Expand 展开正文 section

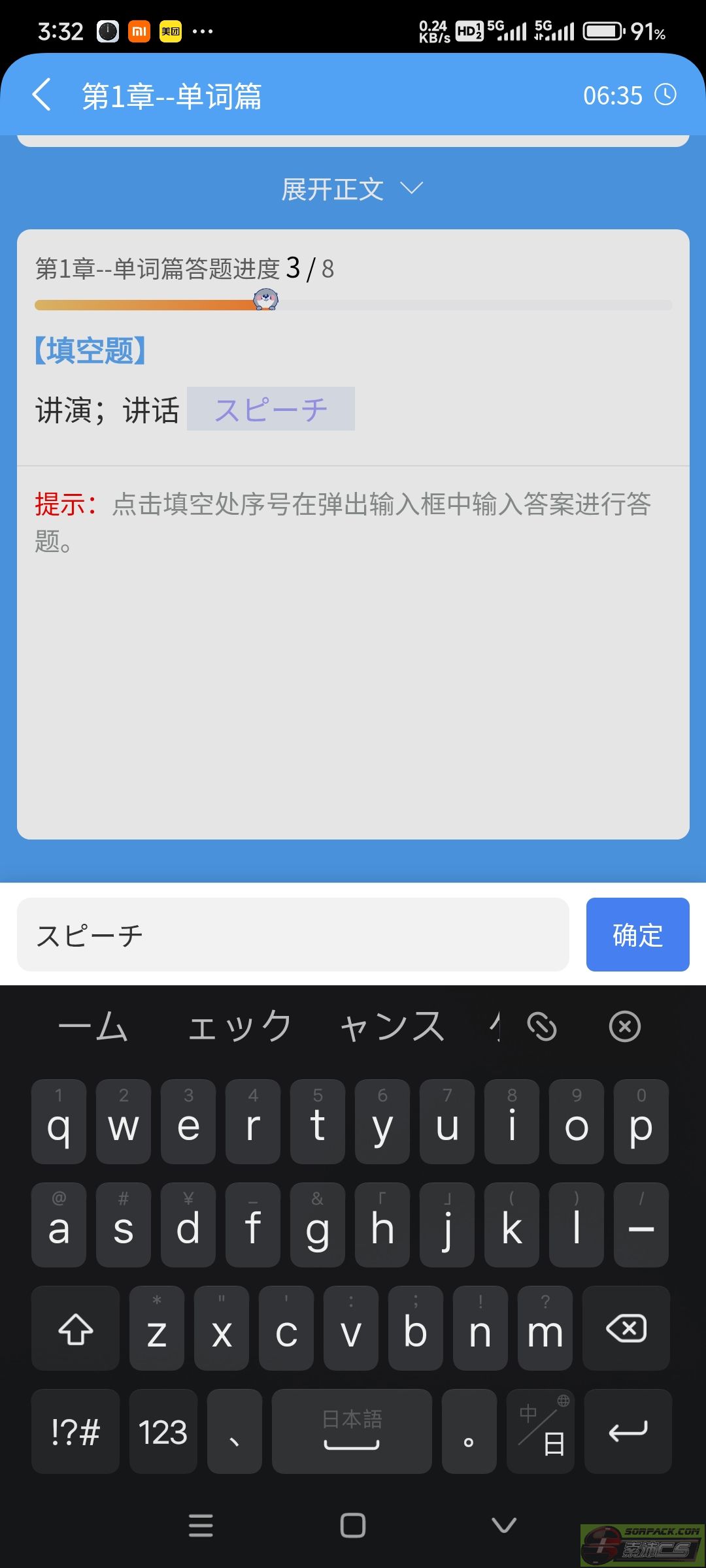point(352,189)
